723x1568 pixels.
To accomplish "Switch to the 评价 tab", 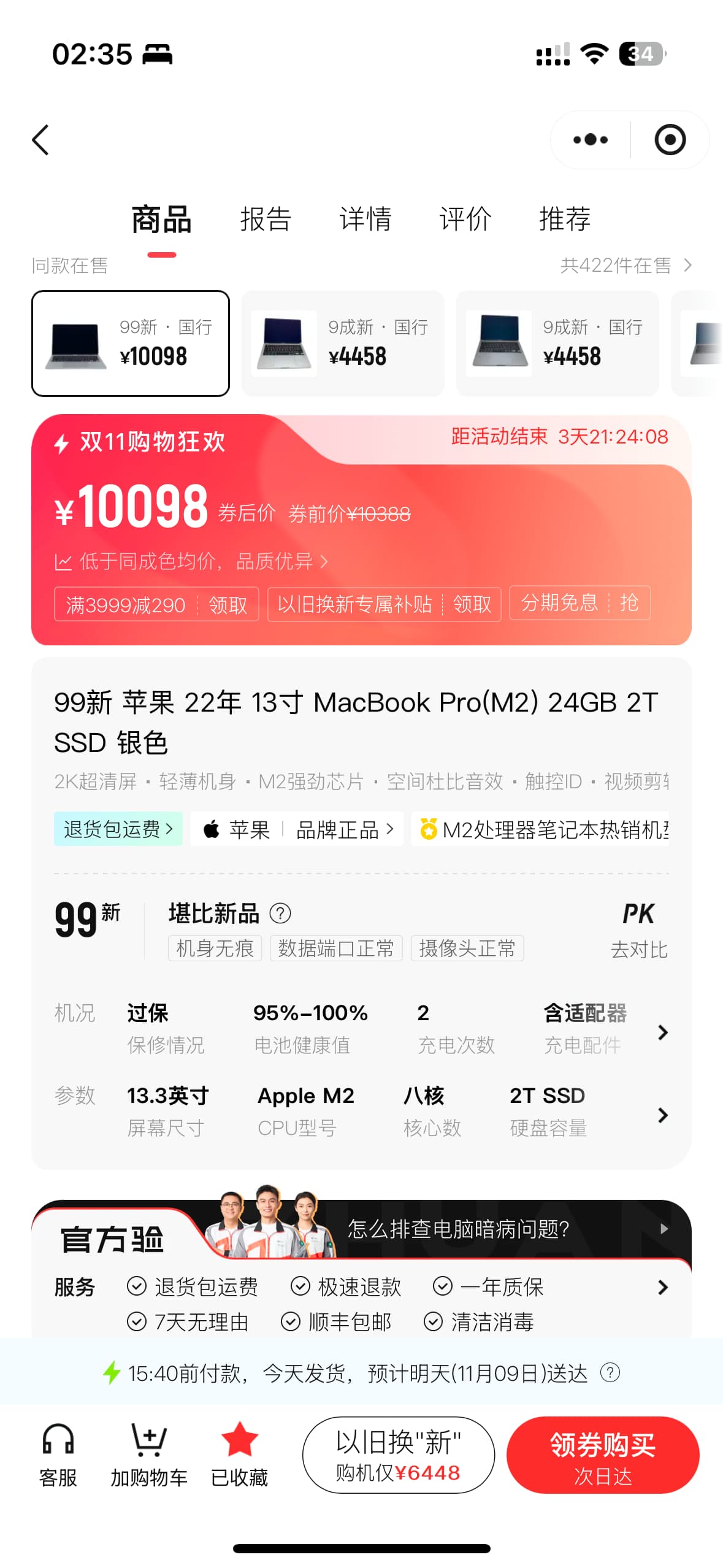I will tap(465, 219).
